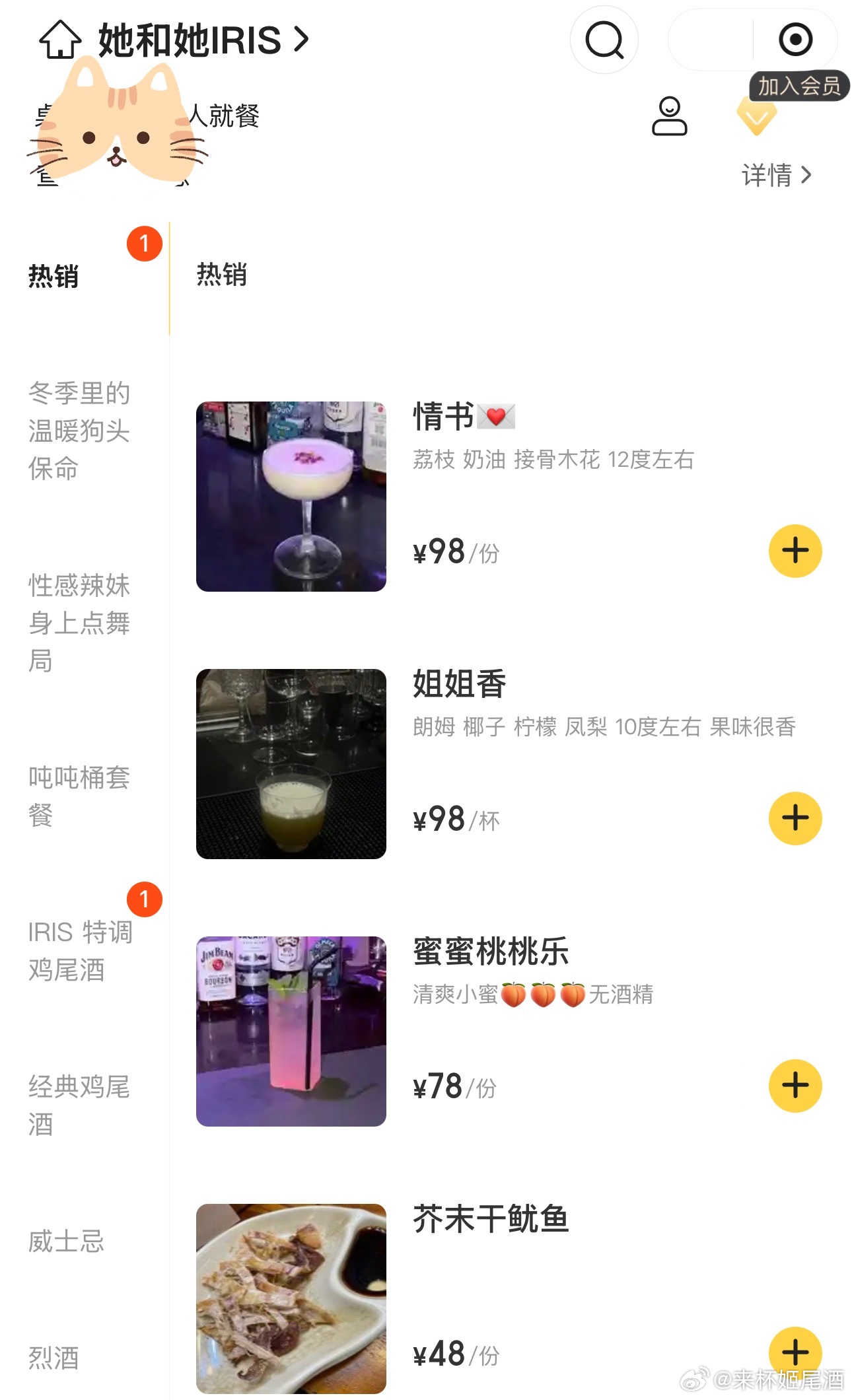The image size is (852, 1400).
Task: Select the 热销 category
Action: pos(54,276)
